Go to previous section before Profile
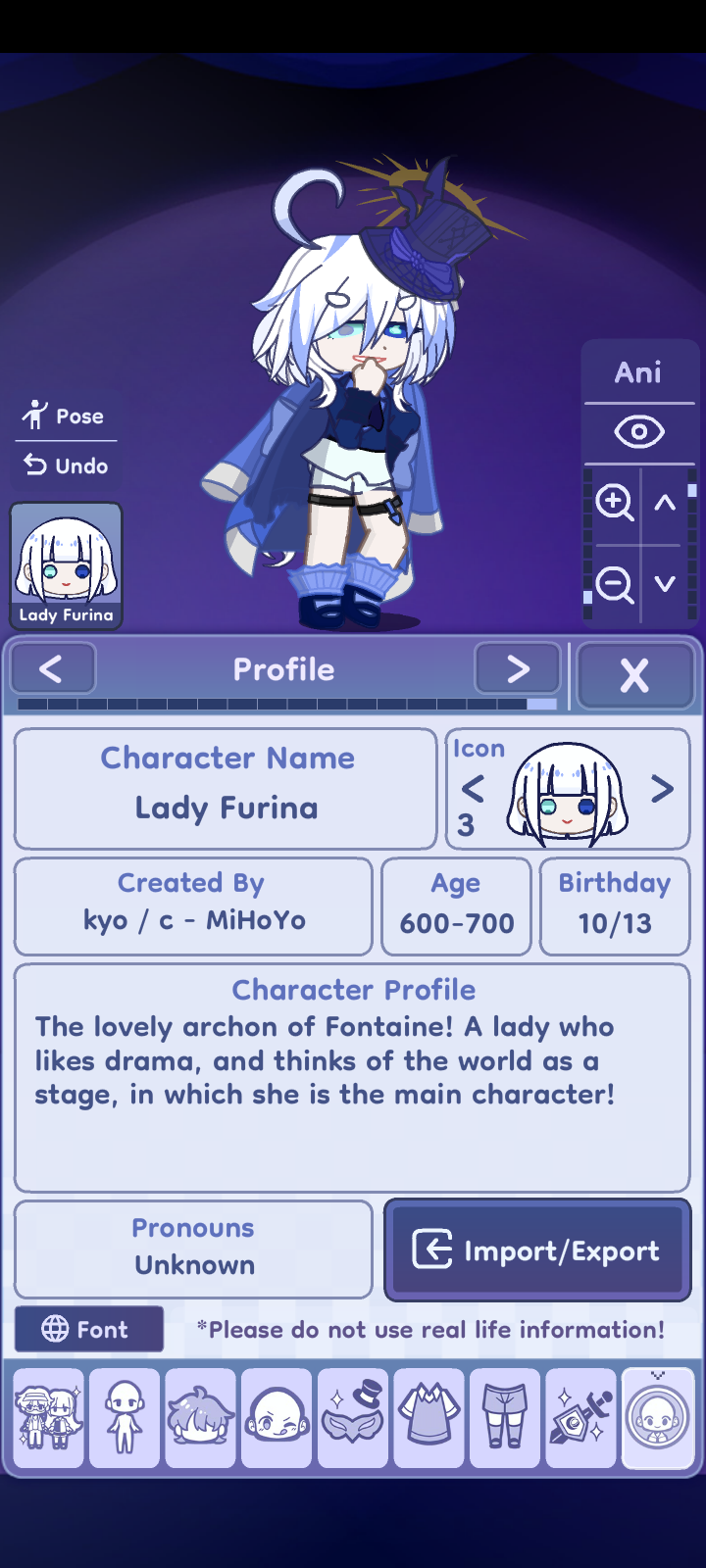Image resolution: width=706 pixels, height=1568 pixels. click(52, 669)
